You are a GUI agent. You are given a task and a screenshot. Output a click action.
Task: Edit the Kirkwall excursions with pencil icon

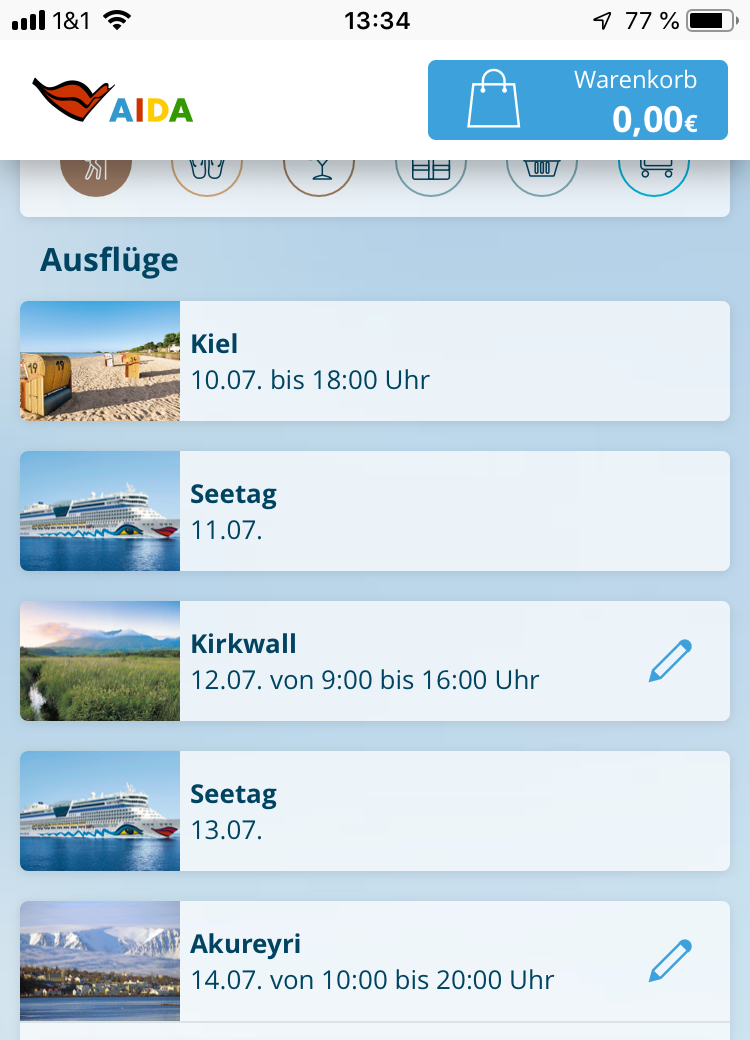point(670,661)
